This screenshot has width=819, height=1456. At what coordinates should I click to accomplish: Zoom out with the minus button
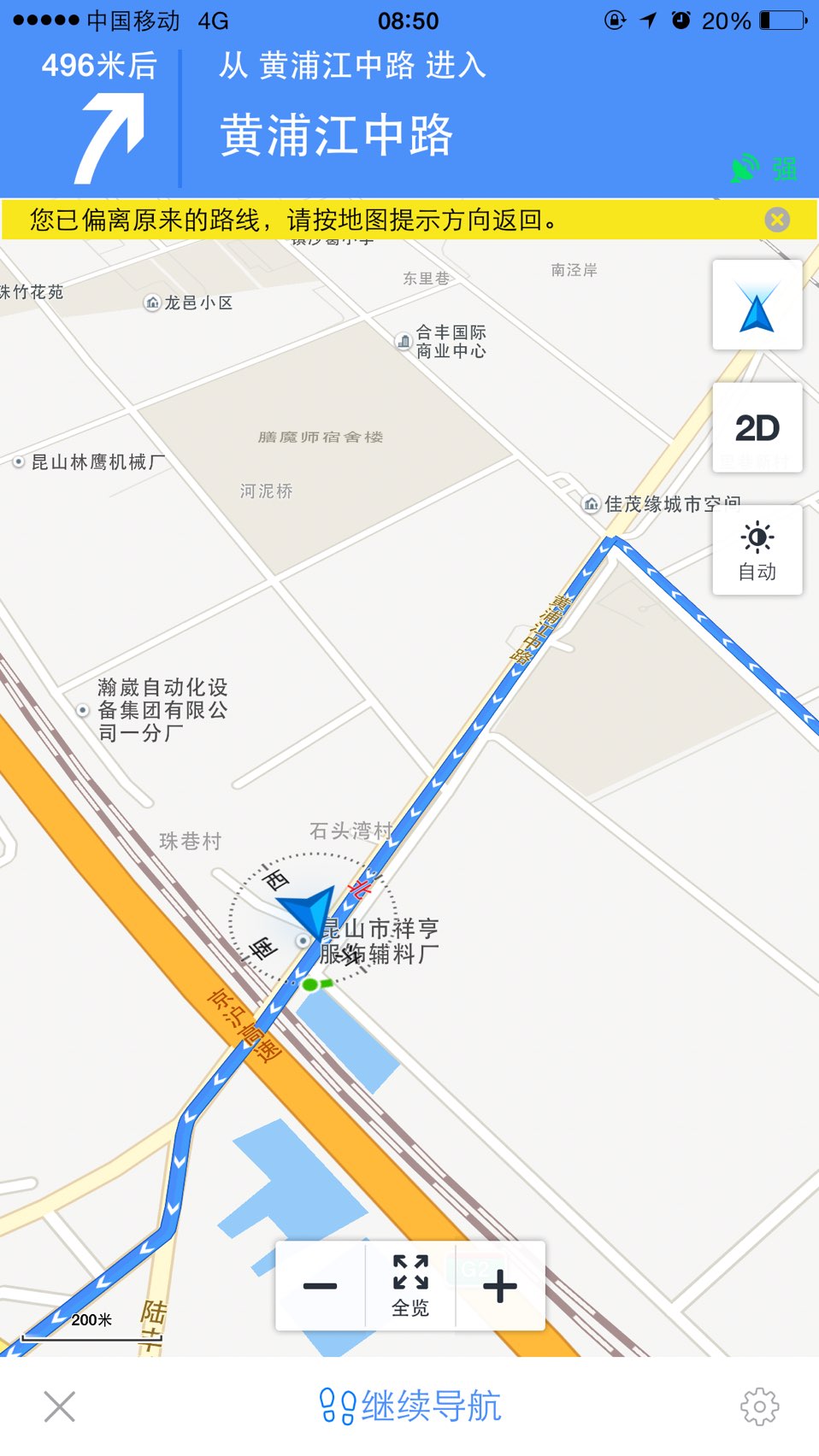[x=321, y=1286]
